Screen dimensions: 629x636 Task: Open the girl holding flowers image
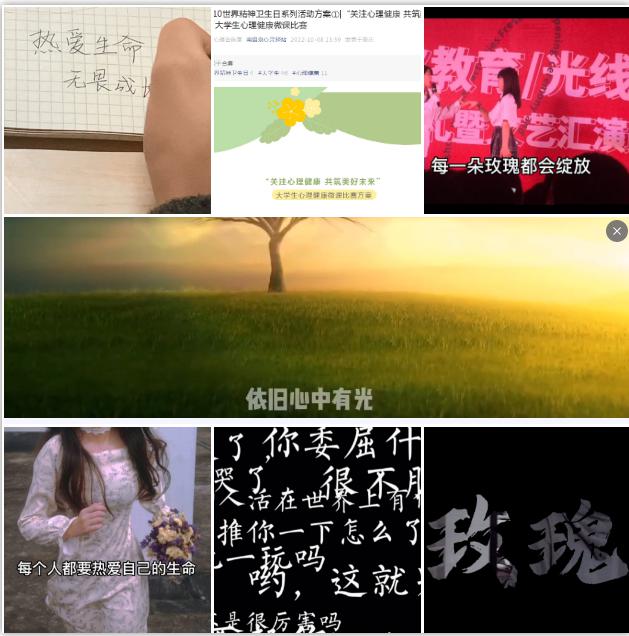pyautogui.click(x=106, y=530)
